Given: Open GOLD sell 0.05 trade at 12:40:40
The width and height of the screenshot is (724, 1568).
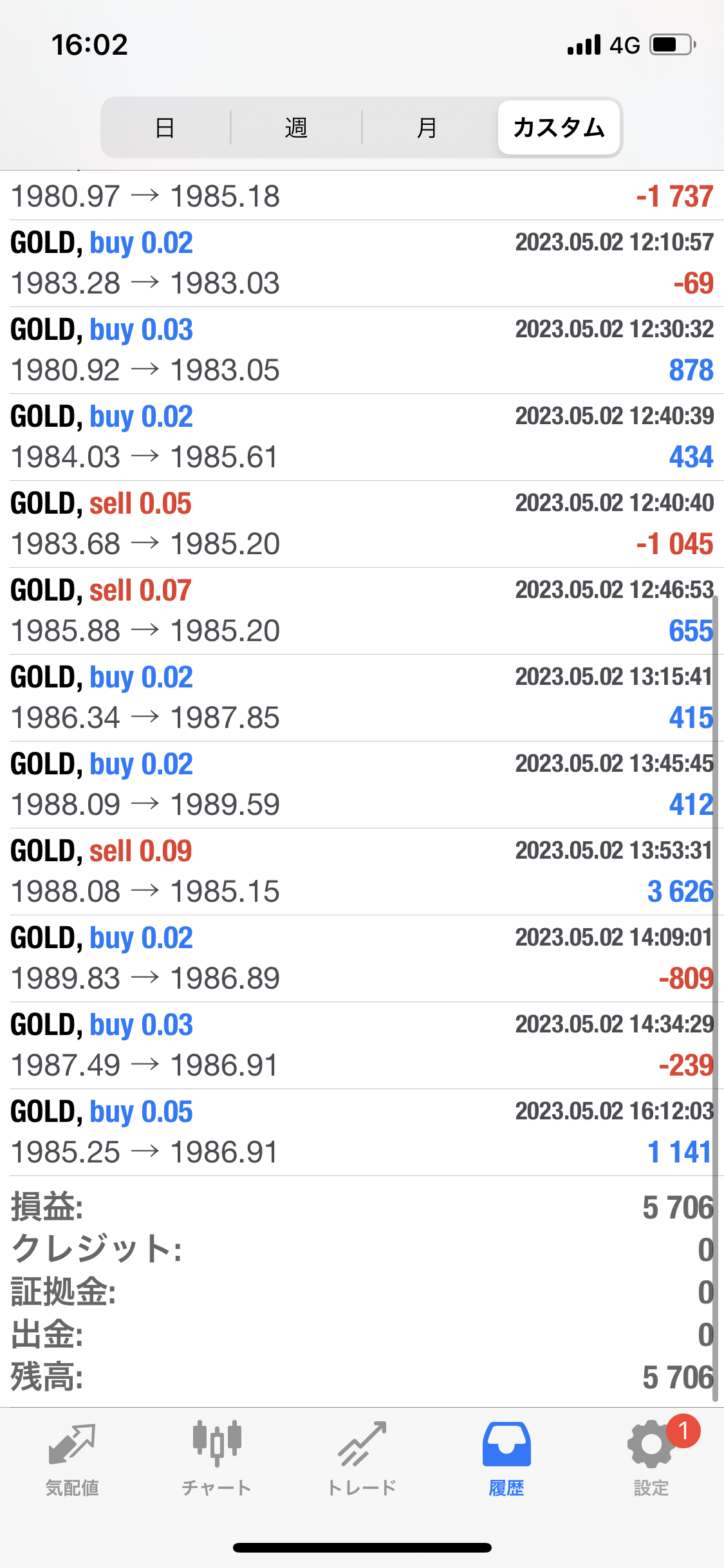Looking at the screenshot, I should tap(362, 524).
